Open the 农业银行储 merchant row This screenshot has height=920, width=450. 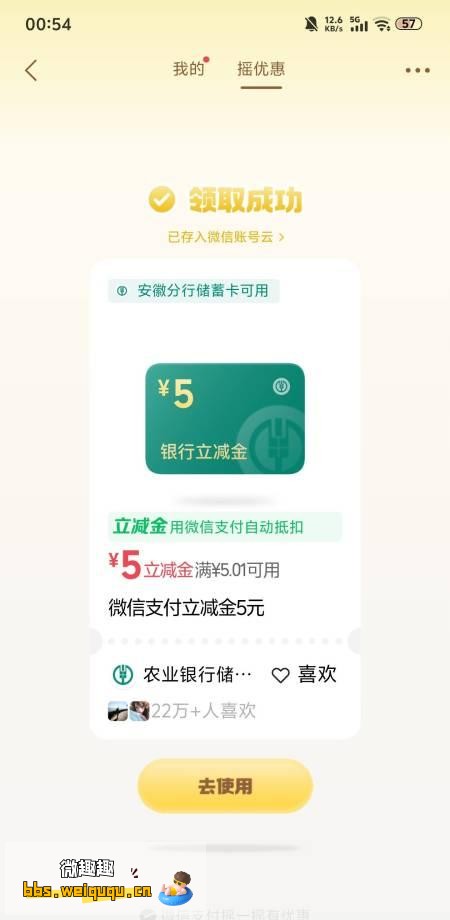click(x=182, y=675)
